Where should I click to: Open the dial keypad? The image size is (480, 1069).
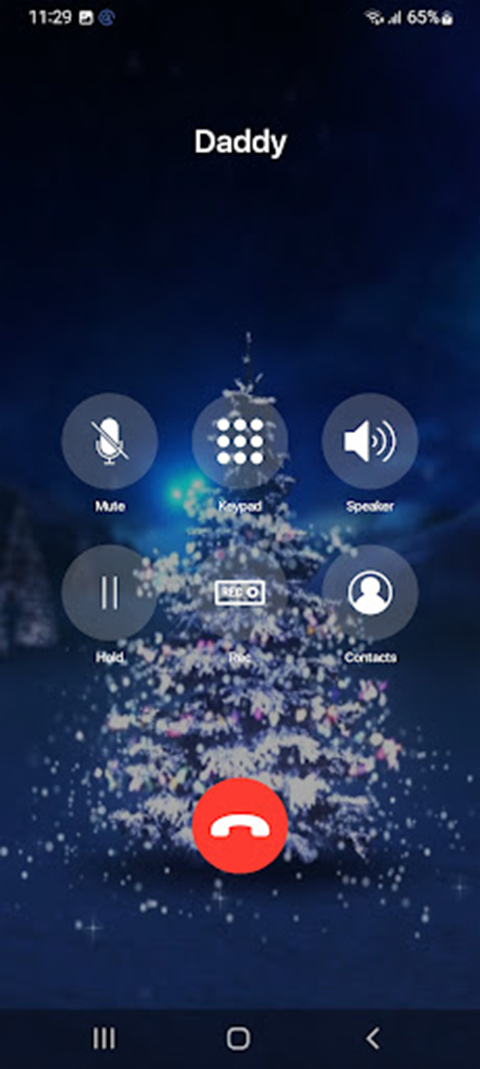pyautogui.click(x=240, y=441)
